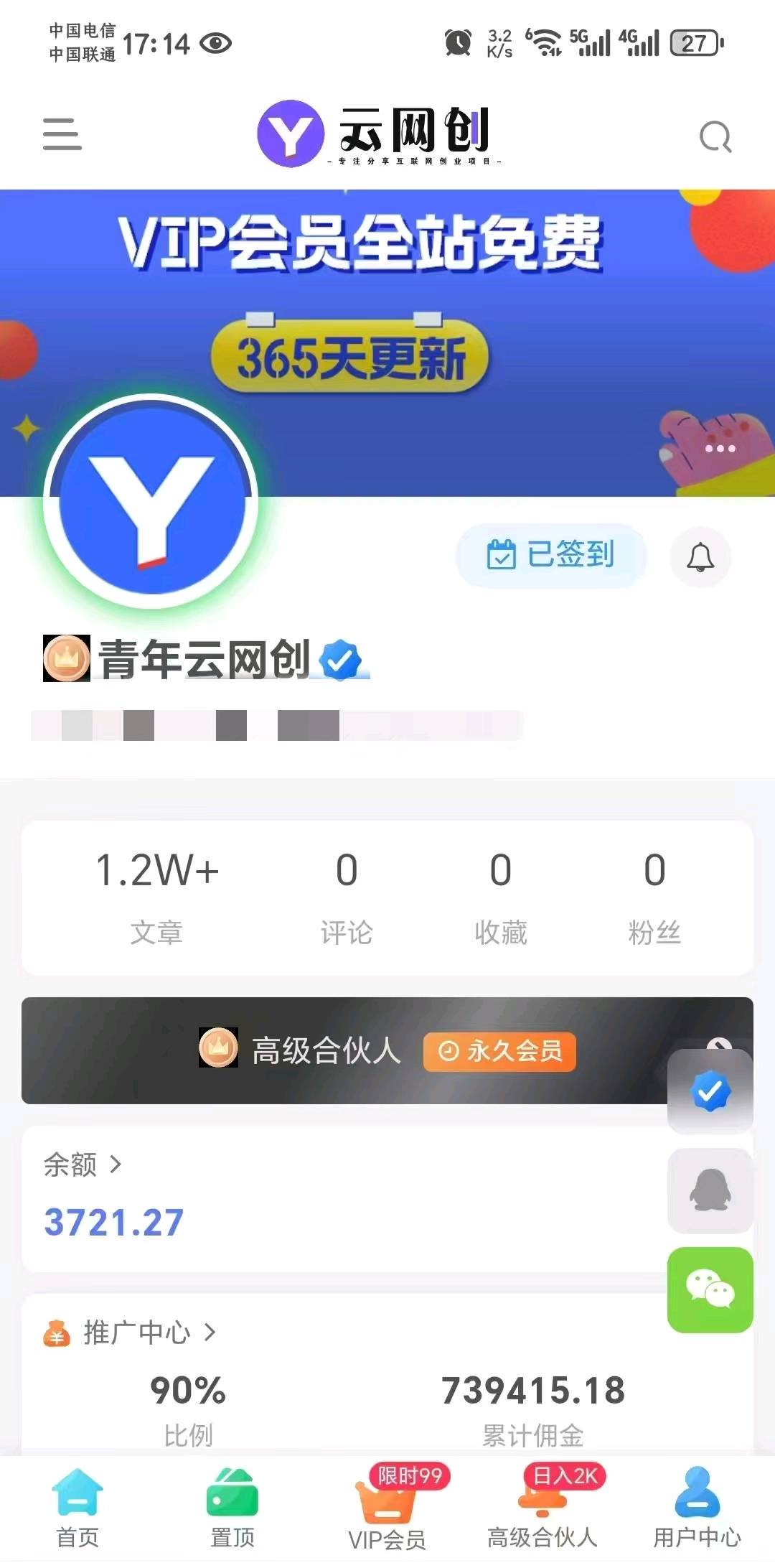Open the three-dot banner options

click(x=720, y=449)
